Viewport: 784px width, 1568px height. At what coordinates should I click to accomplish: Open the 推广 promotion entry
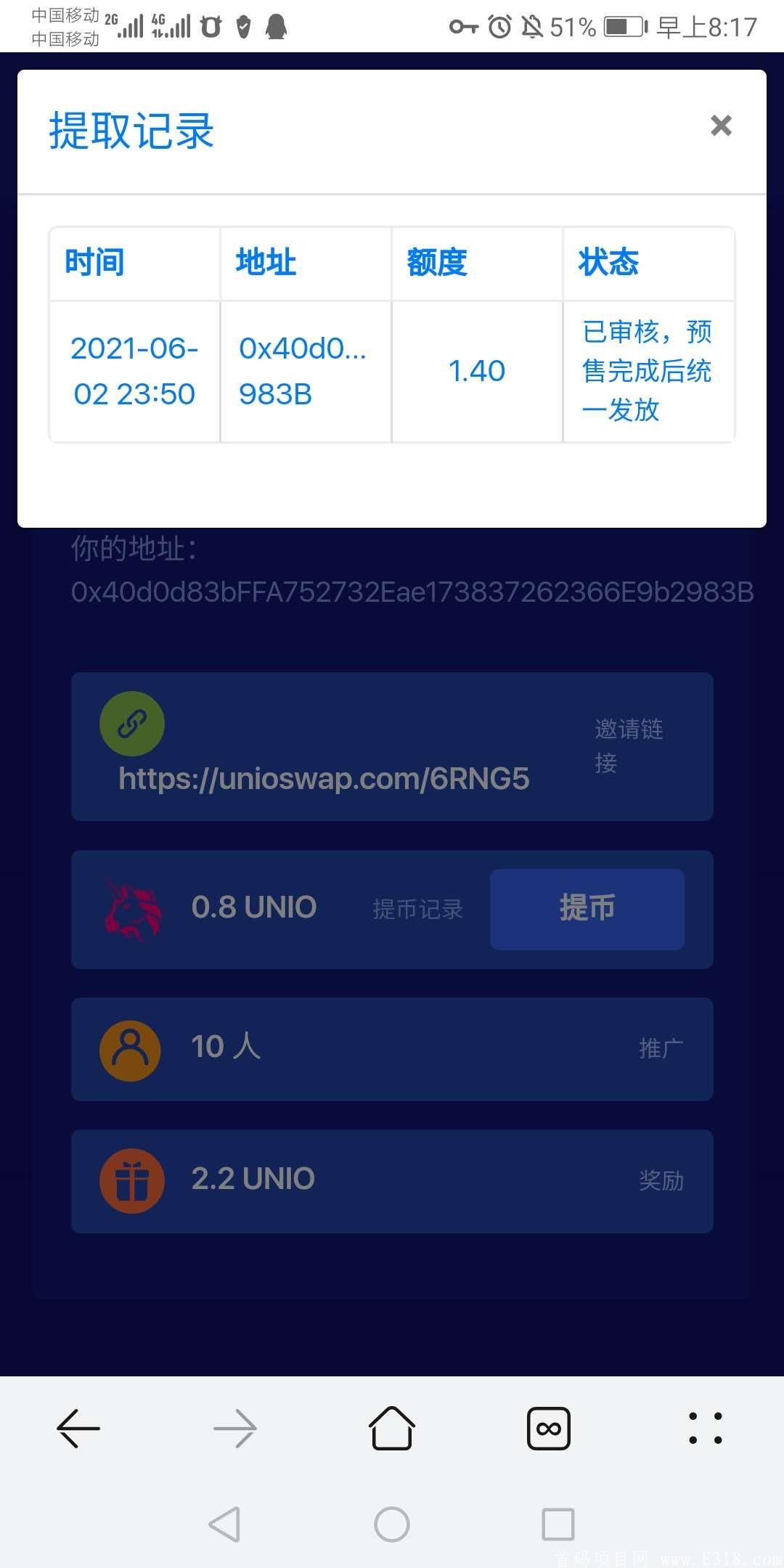click(x=661, y=1048)
